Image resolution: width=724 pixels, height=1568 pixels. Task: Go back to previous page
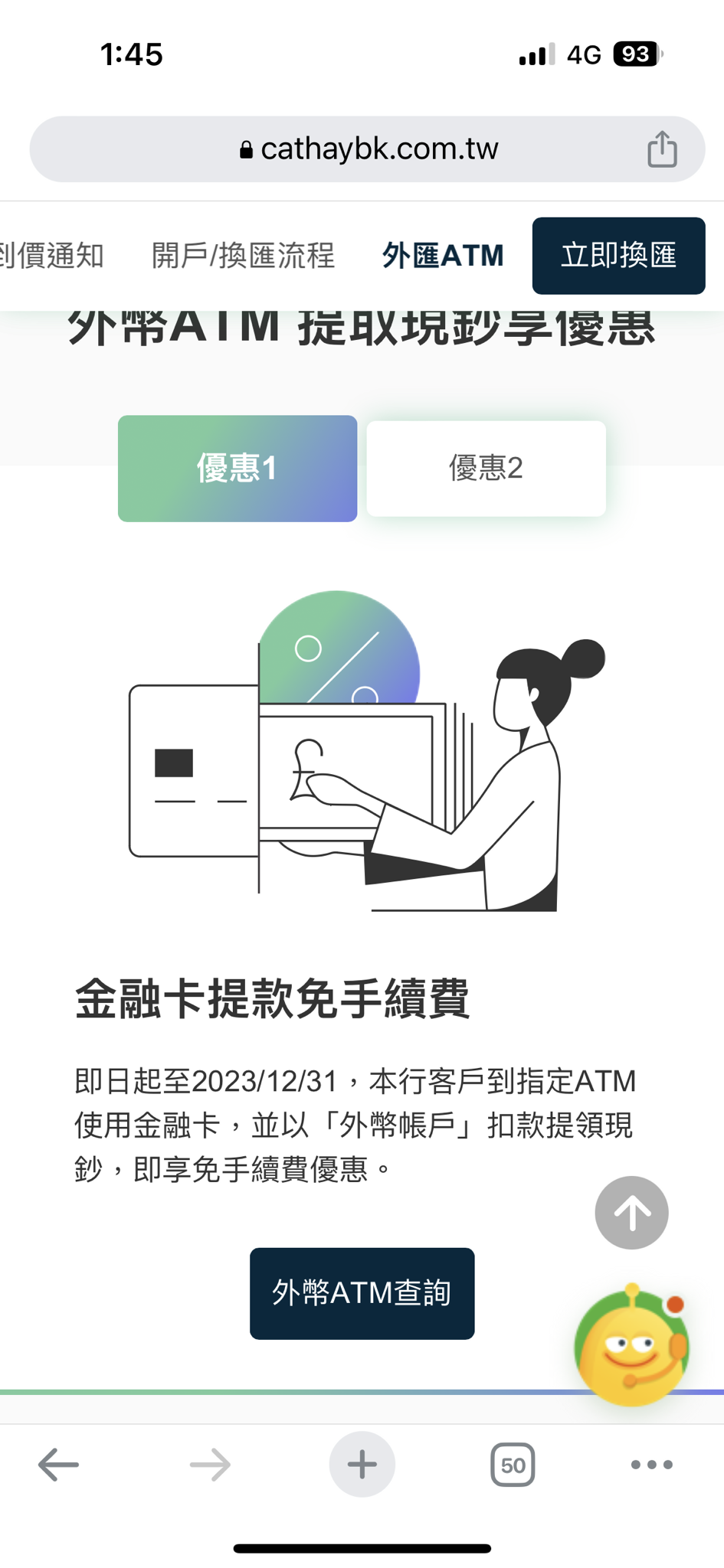pyautogui.click(x=59, y=1465)
